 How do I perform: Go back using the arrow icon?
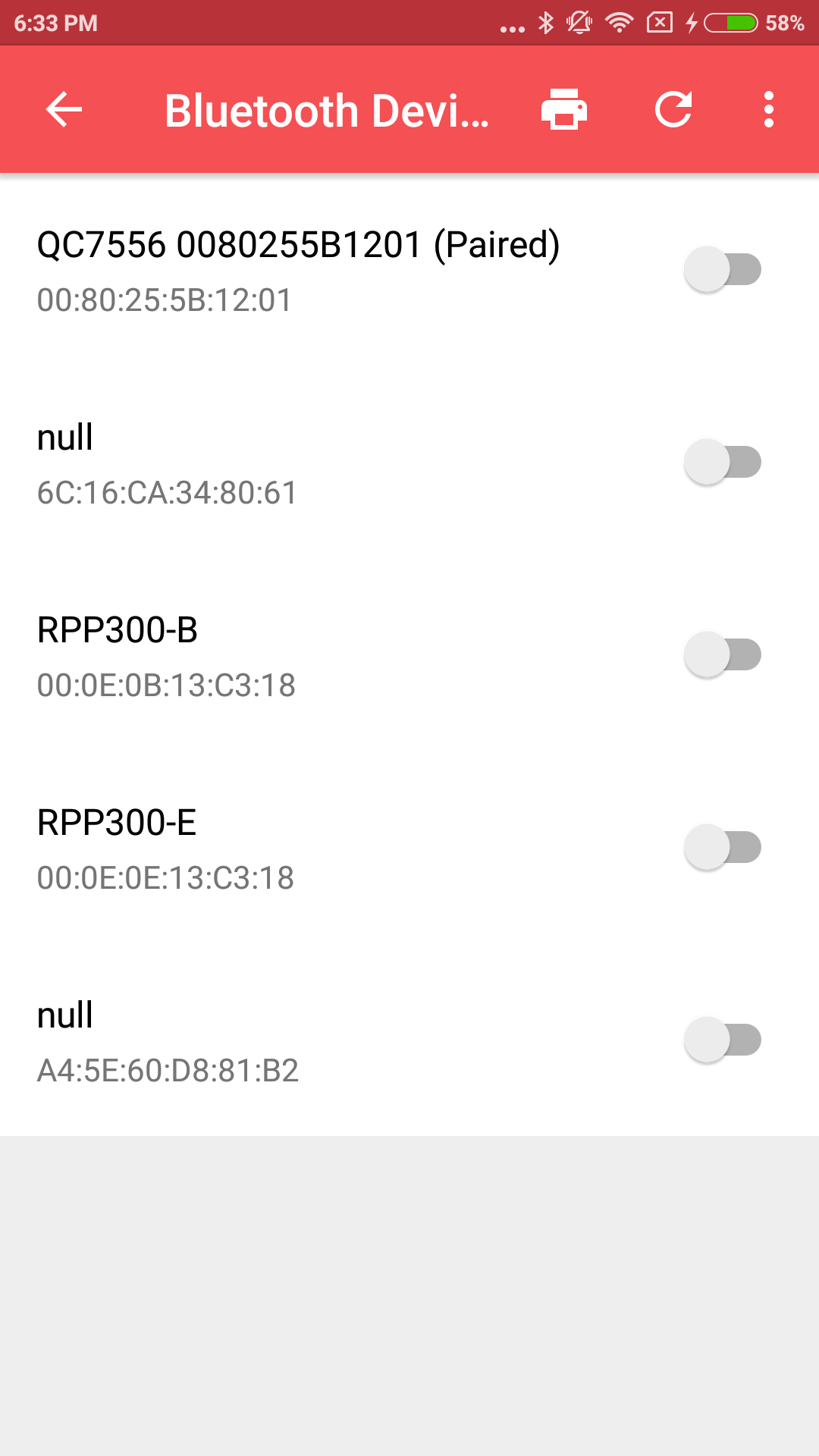click(x=64, y=109)
